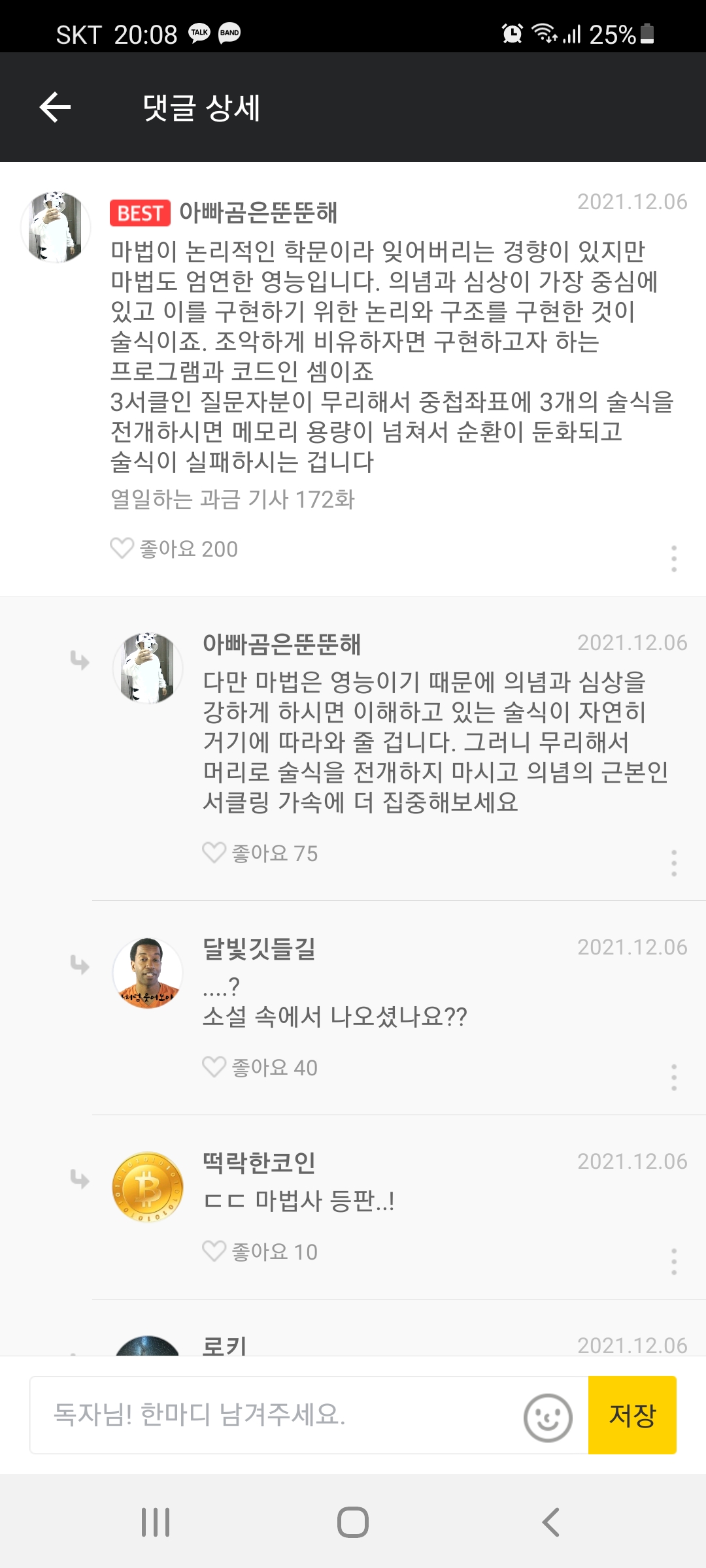
Task: Open options menu for 떡락한코인's reply
Action: click(x=673, y=1262)
